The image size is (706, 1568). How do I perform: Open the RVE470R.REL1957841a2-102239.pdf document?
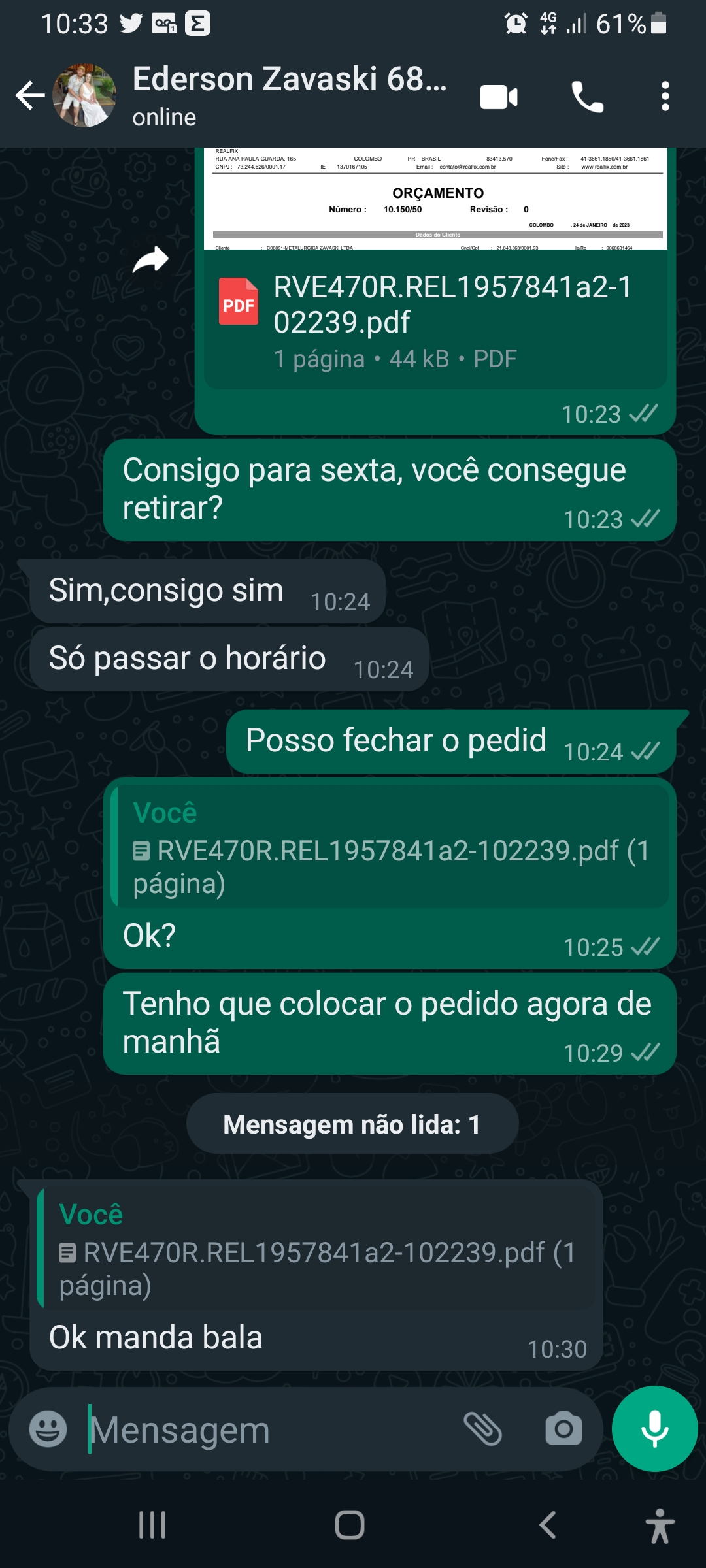coord(435,319)
